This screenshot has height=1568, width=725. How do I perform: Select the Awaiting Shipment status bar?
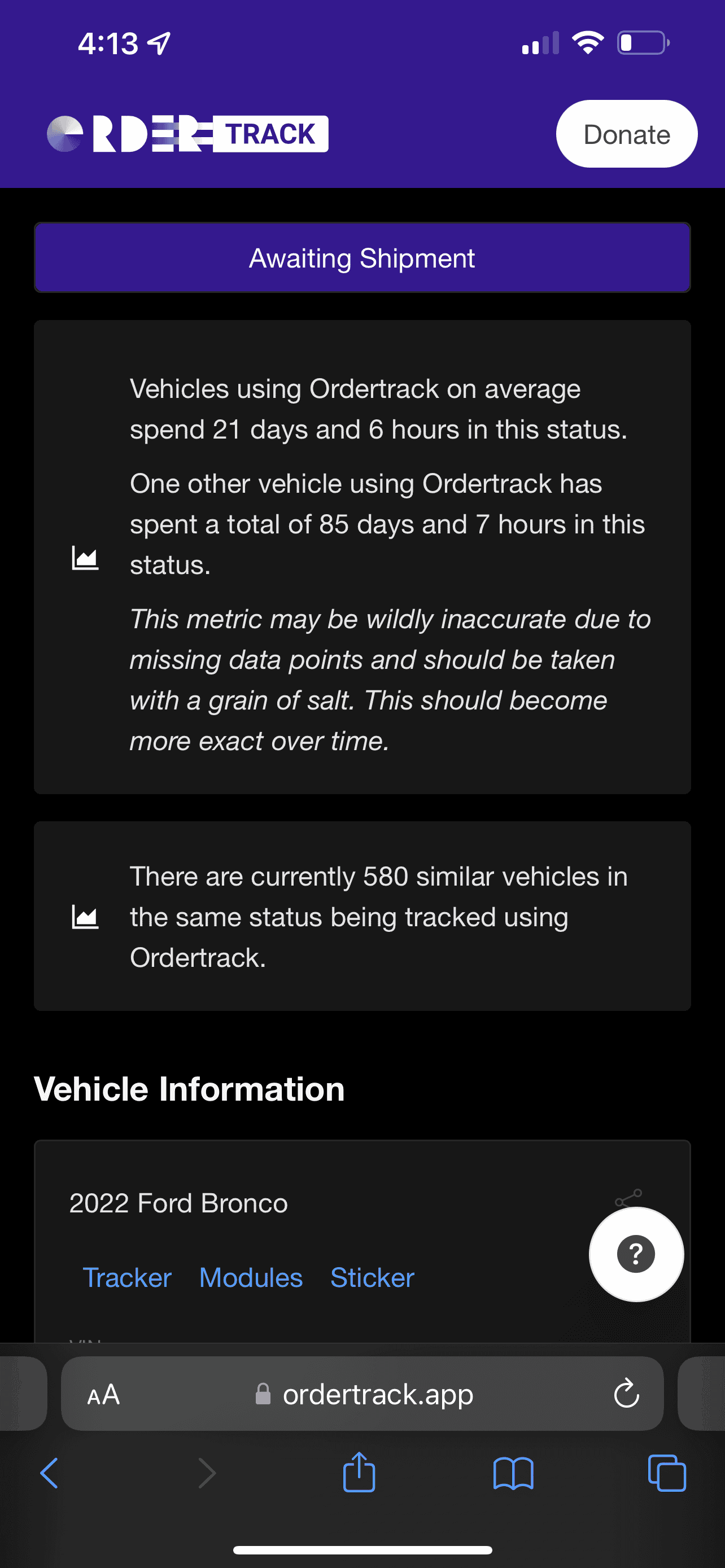362,257
